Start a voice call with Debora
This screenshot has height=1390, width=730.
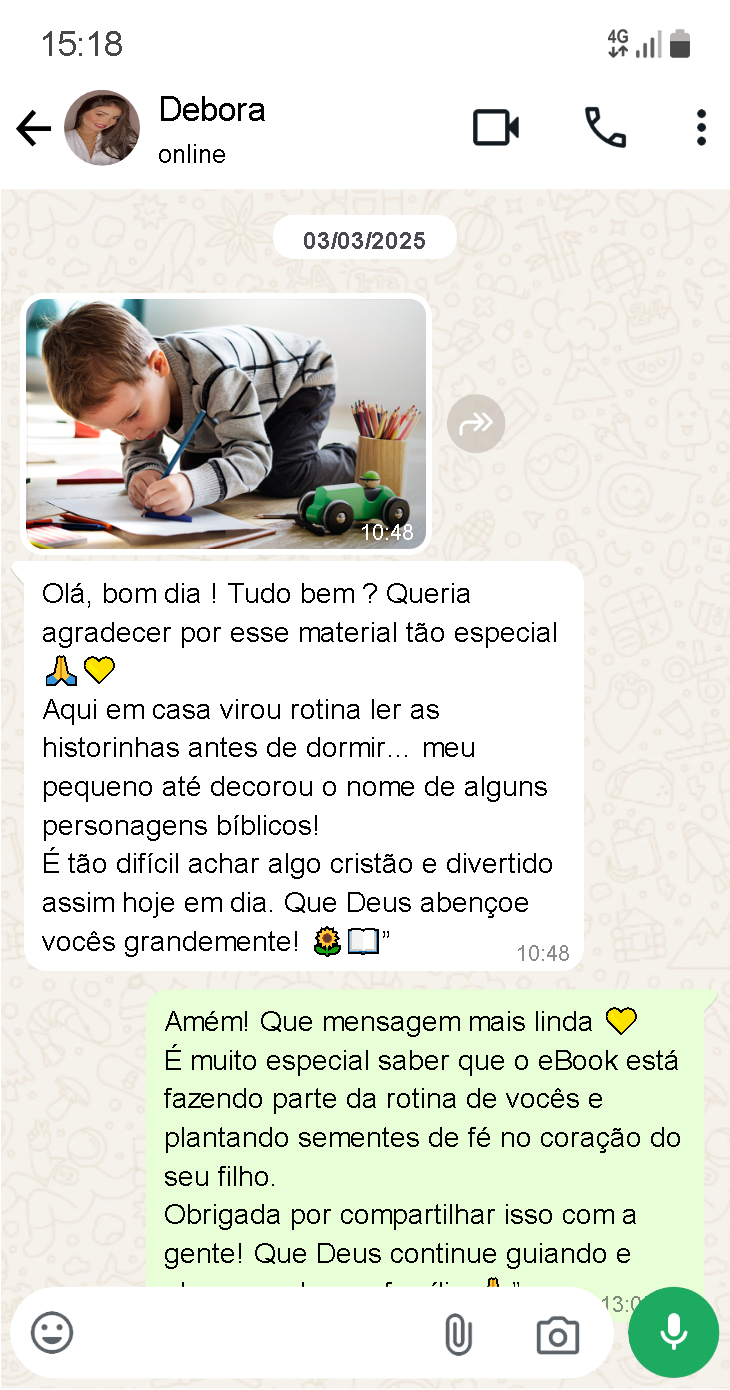605,128
